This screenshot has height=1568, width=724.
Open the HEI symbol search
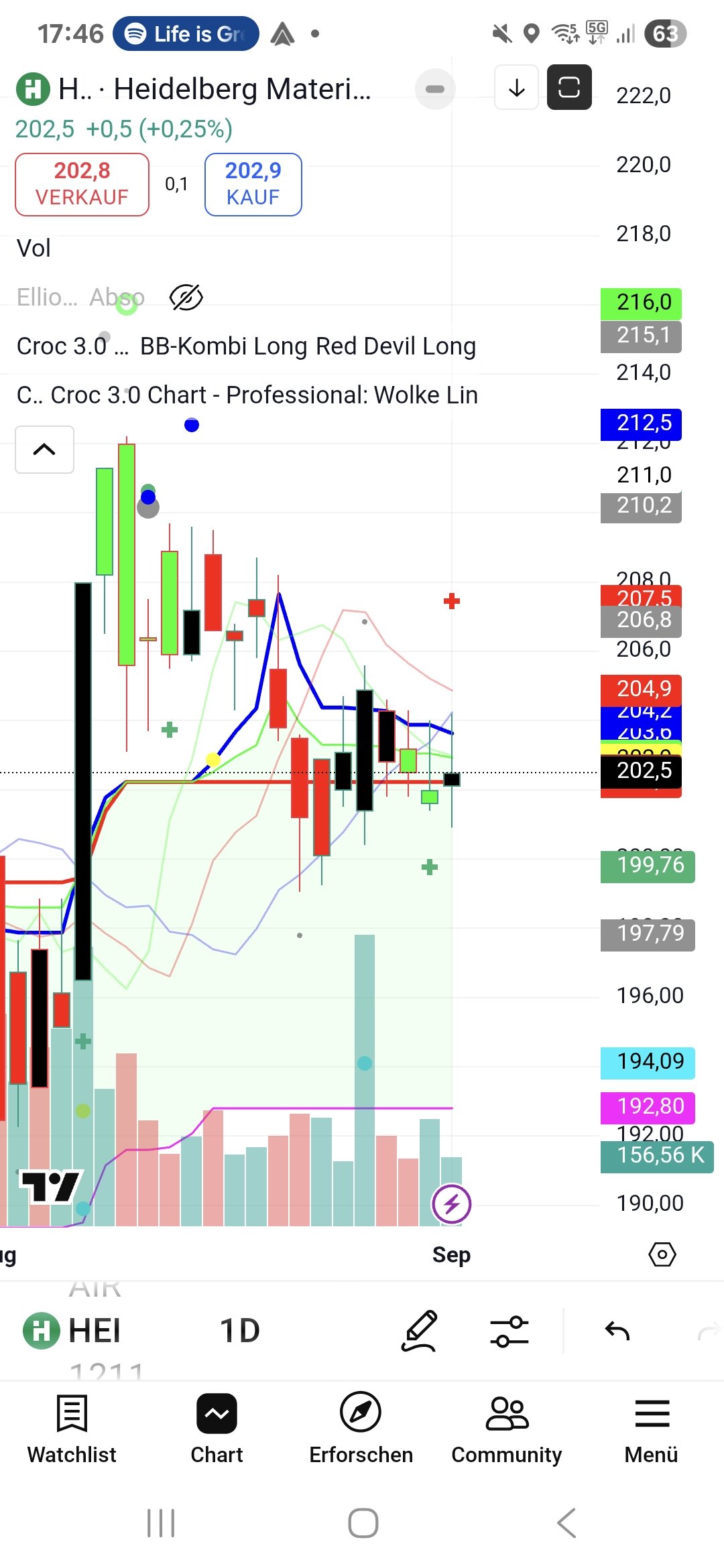[x=74, y=1330]
